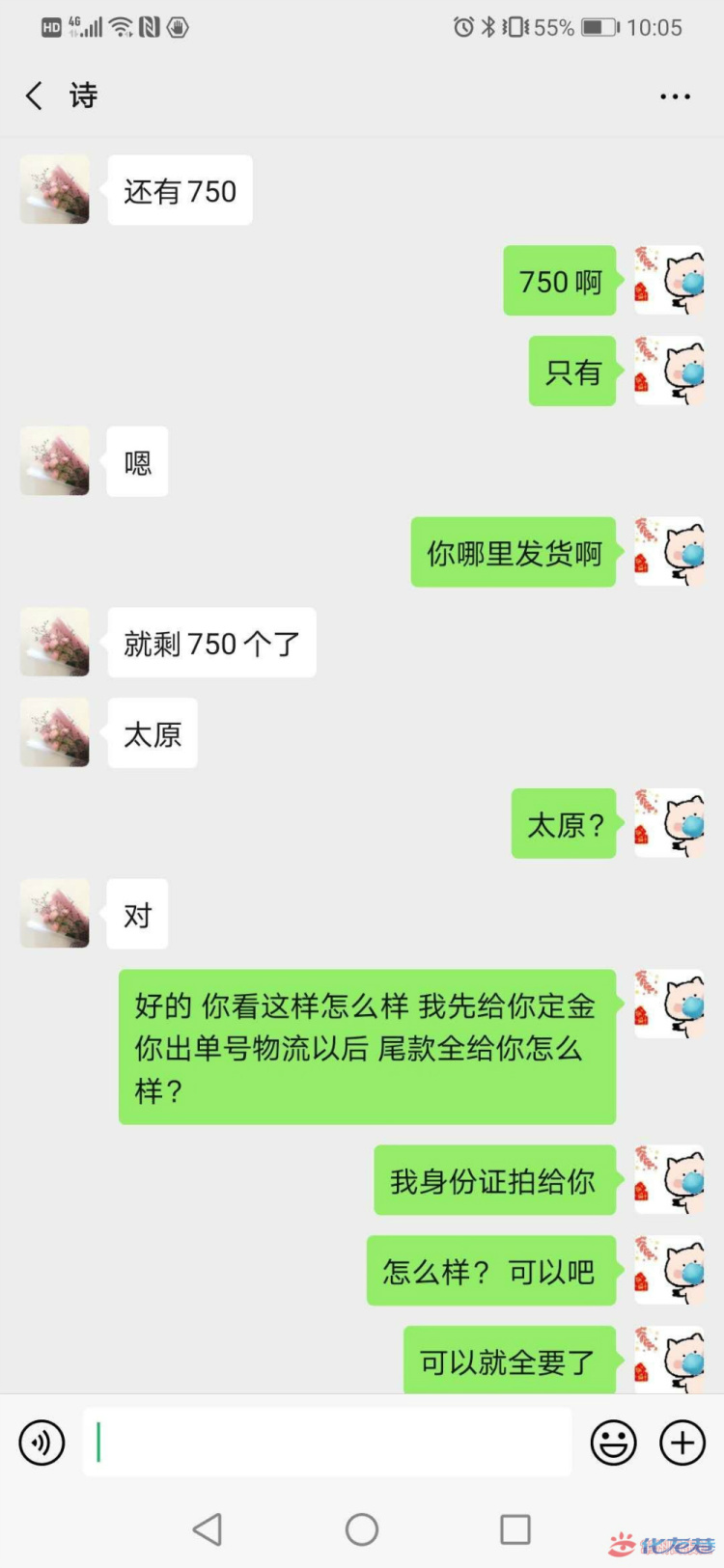
Task: Open the plus attachment menu
Action: [682, 1444]
